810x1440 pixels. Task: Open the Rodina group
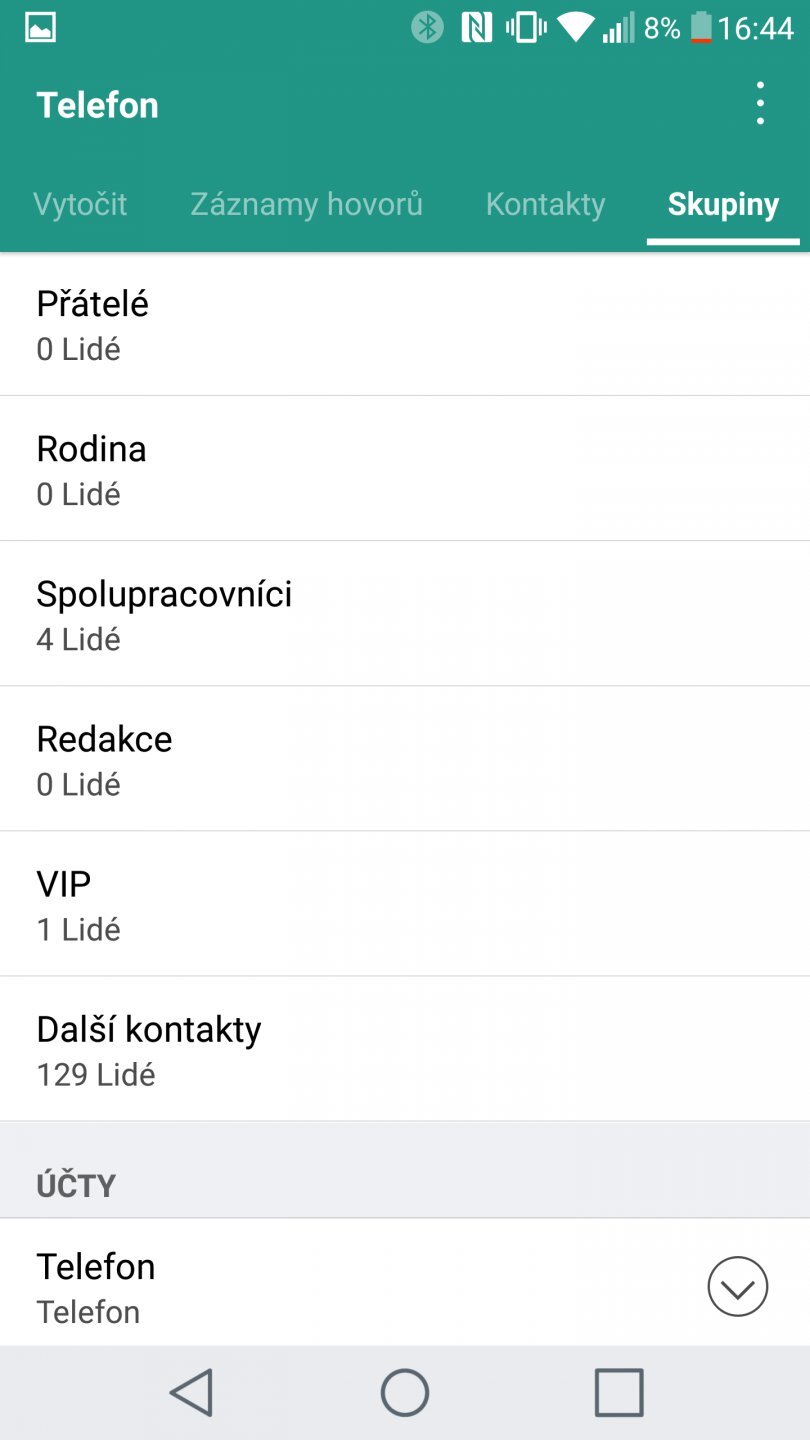tap(405, 468)
